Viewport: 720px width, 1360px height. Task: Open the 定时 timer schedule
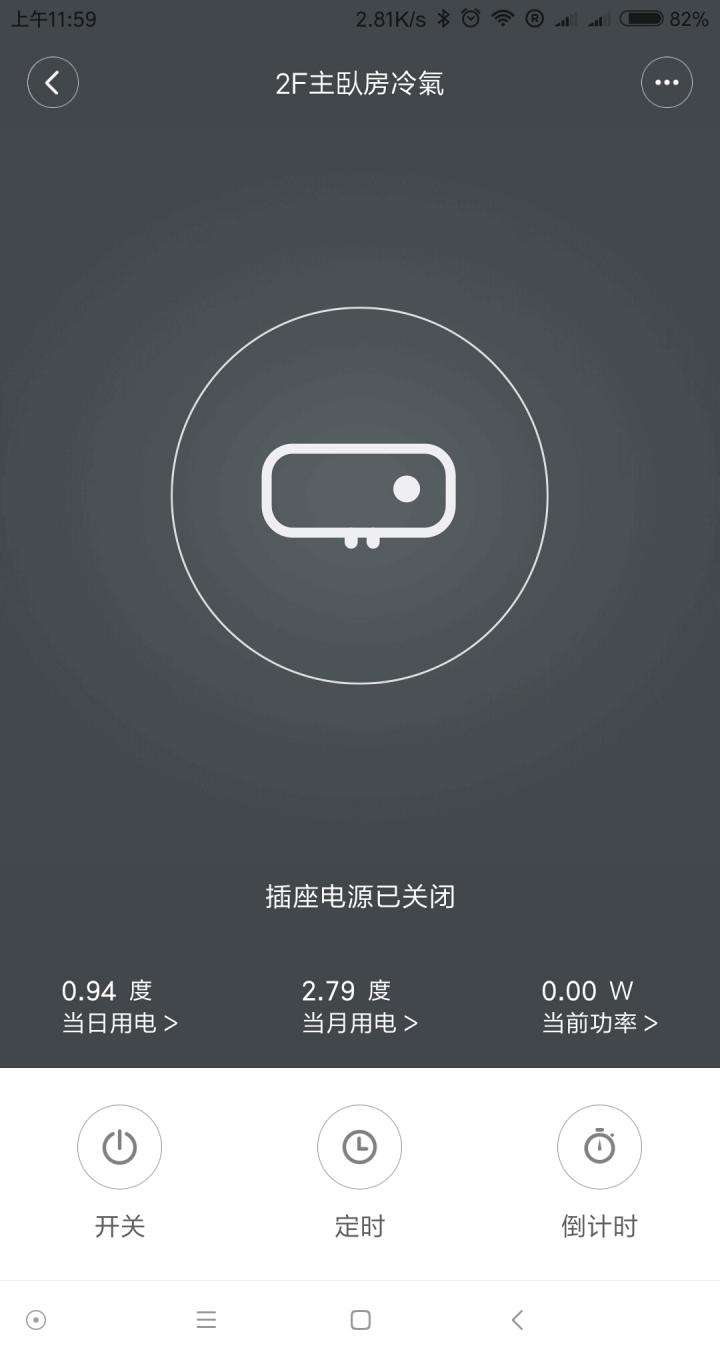360,1147
